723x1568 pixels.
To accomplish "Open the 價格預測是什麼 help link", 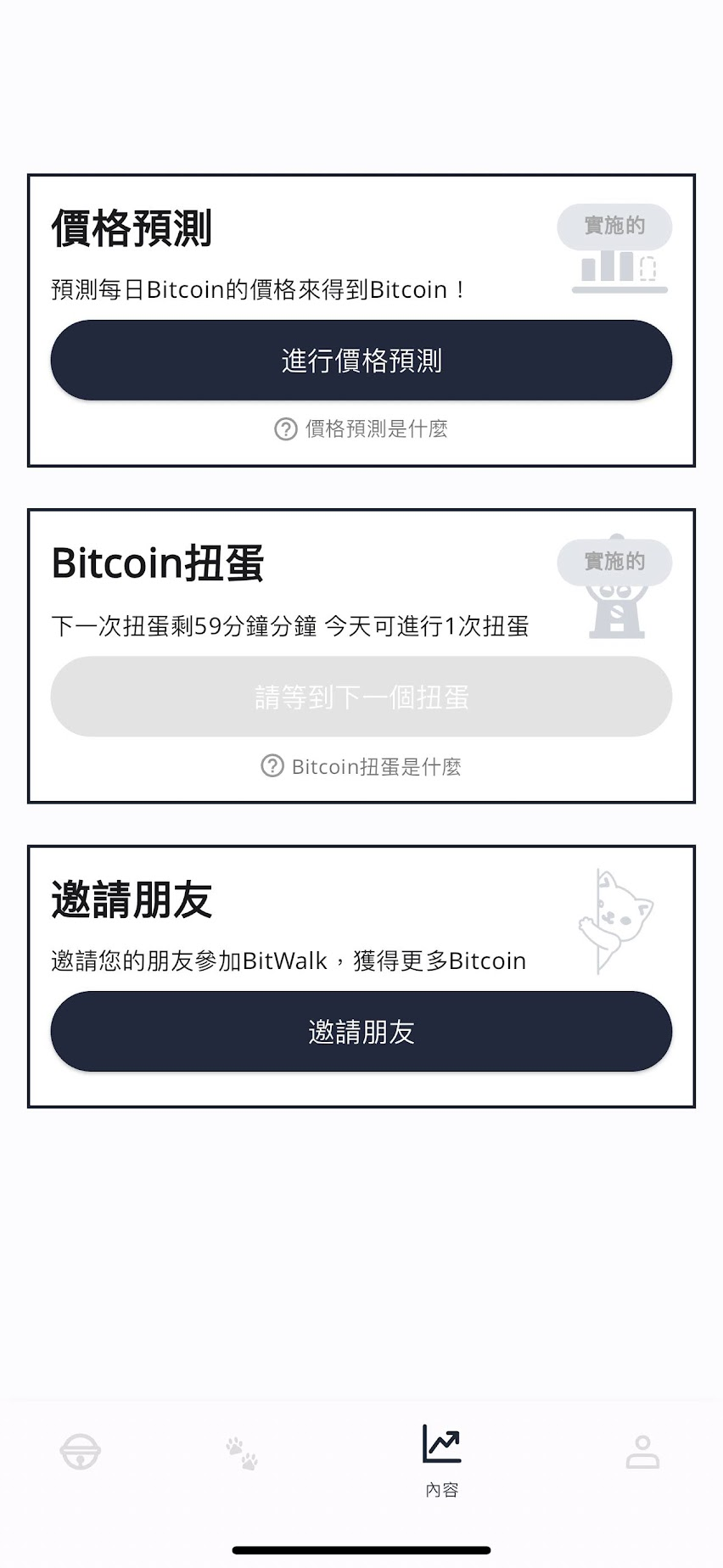I will [x=361, y=429].
